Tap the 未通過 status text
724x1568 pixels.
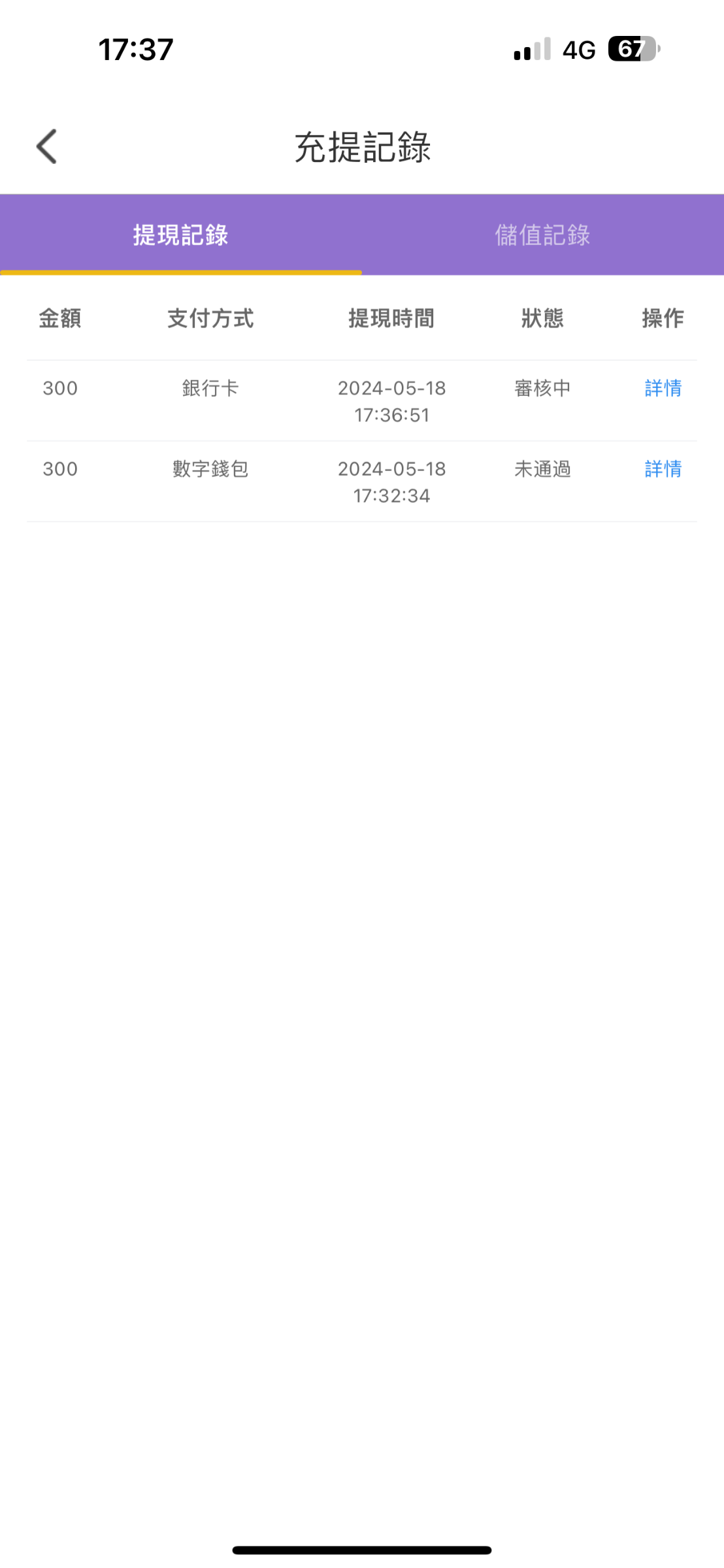pos(540,469)
